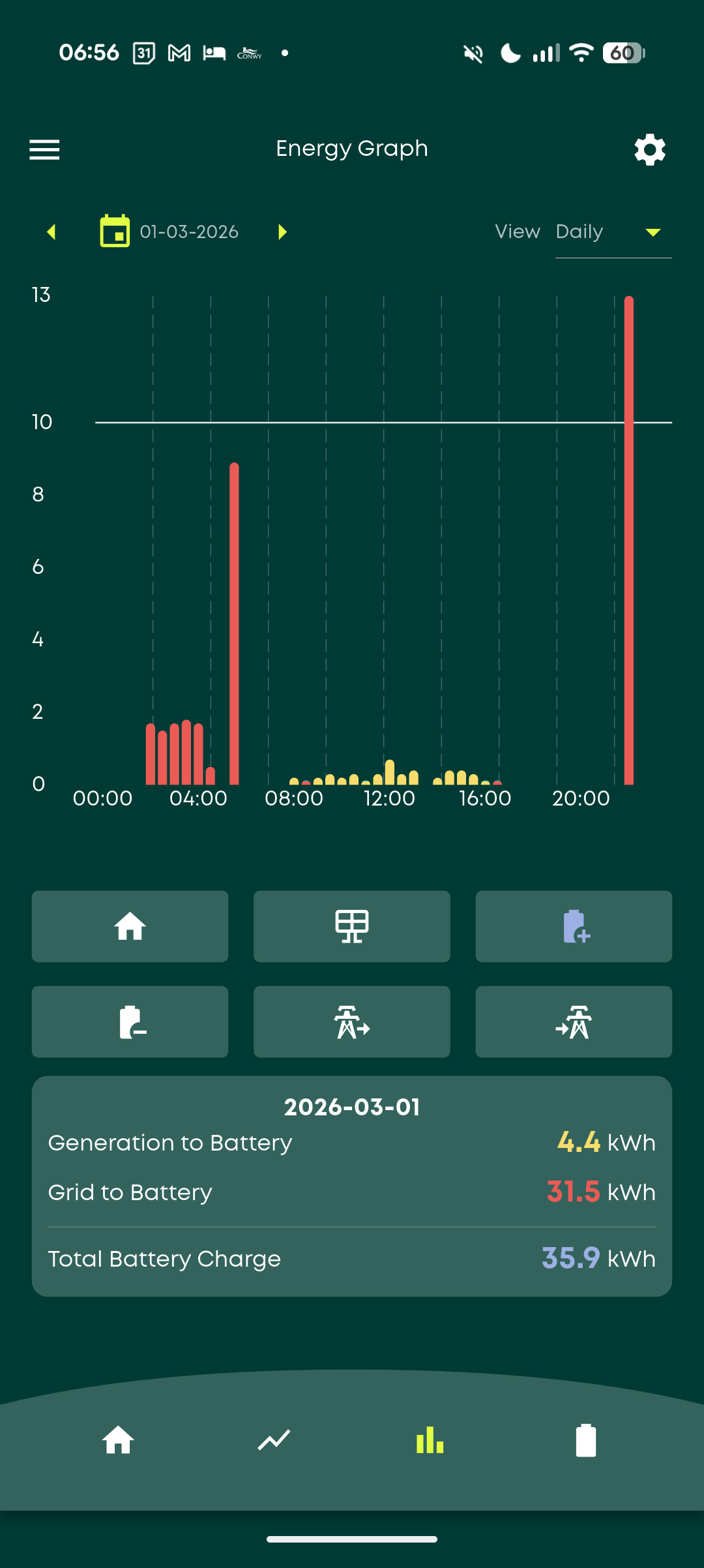This screenshot has width=704, height=1568.
Task: Open the settings gear
Action: (x=650, y=149)
